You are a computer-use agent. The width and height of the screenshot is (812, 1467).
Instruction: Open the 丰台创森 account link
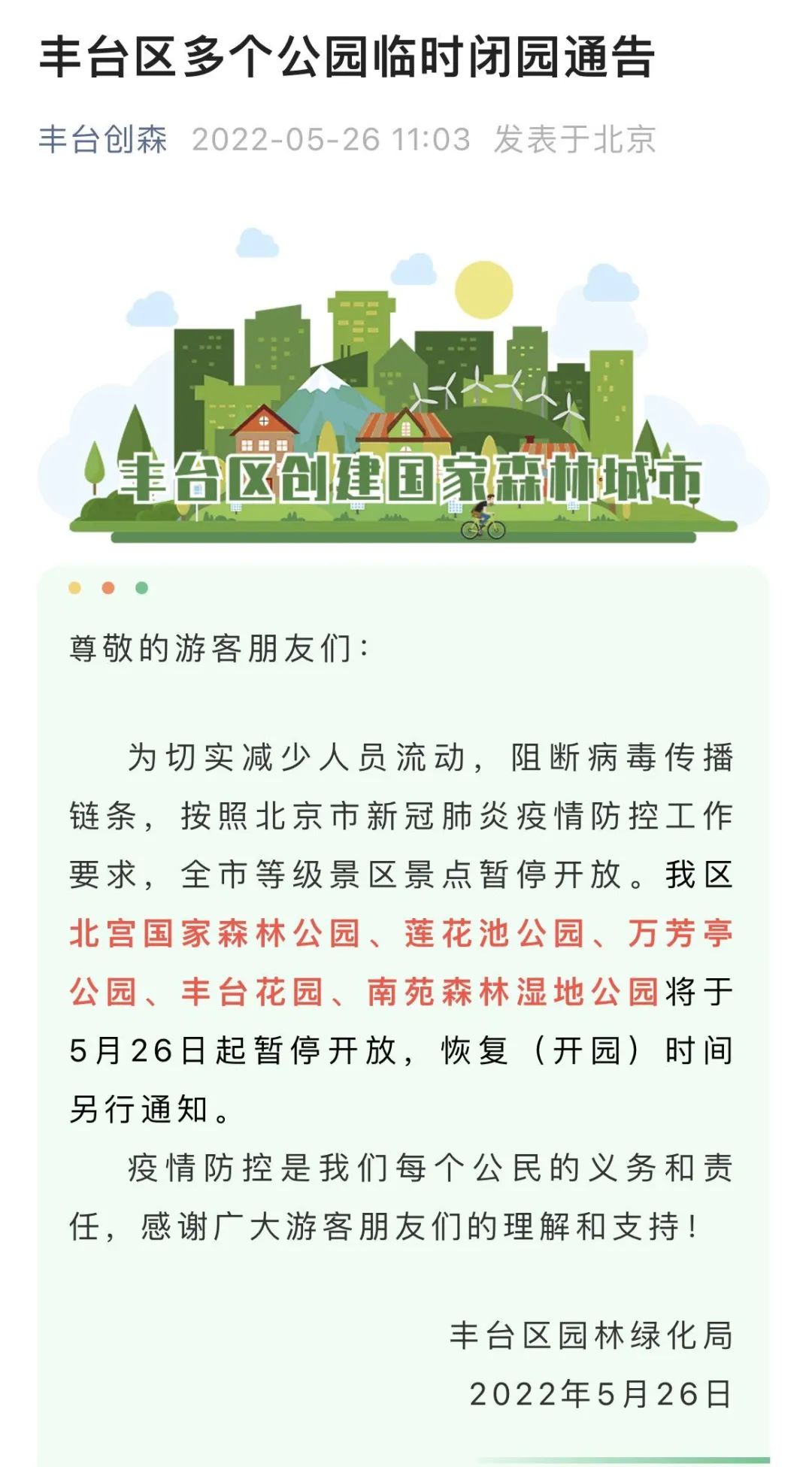point(103,140)
